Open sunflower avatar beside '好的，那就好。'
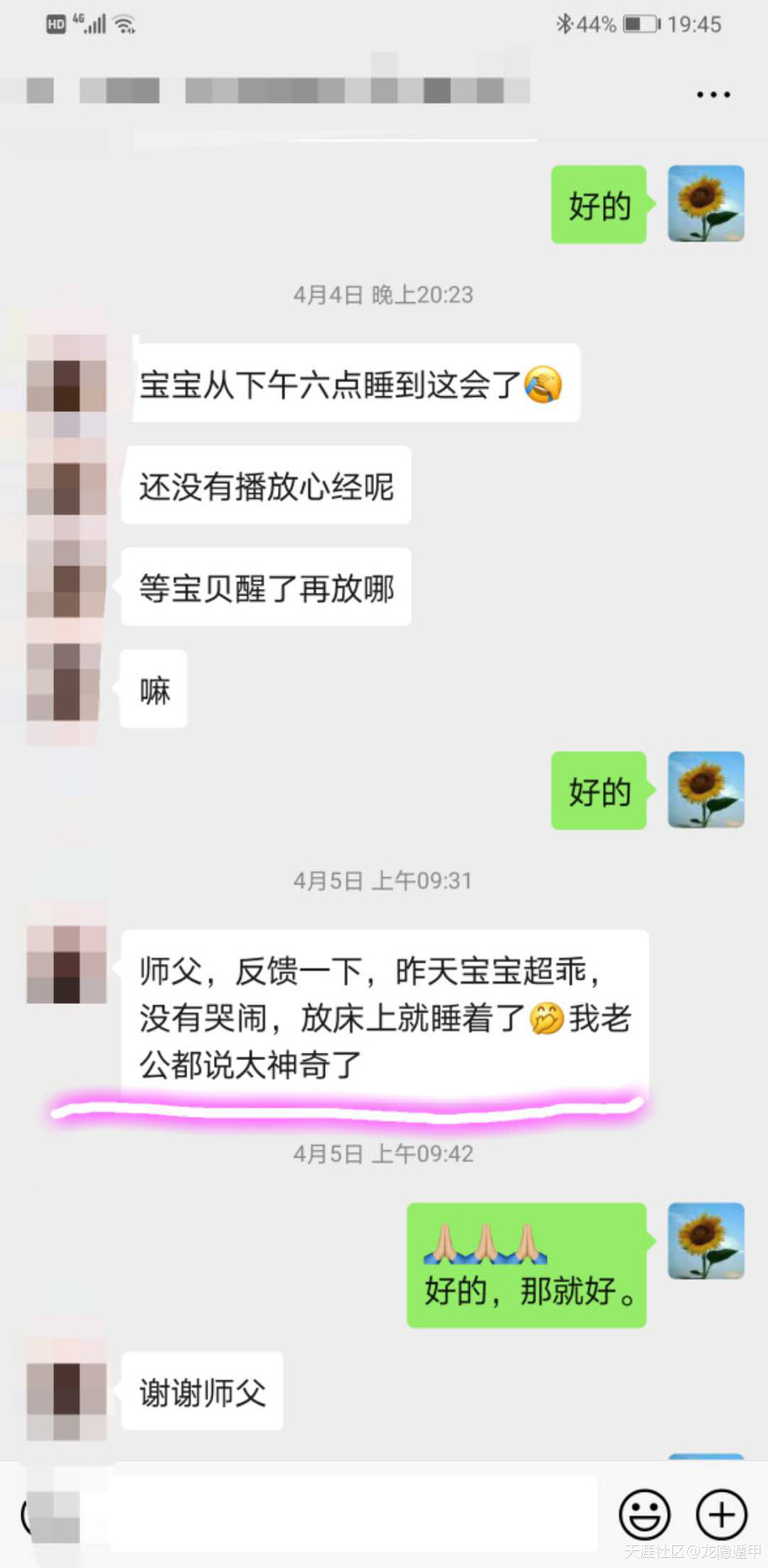The image size is (768, 1568). 706,1240
